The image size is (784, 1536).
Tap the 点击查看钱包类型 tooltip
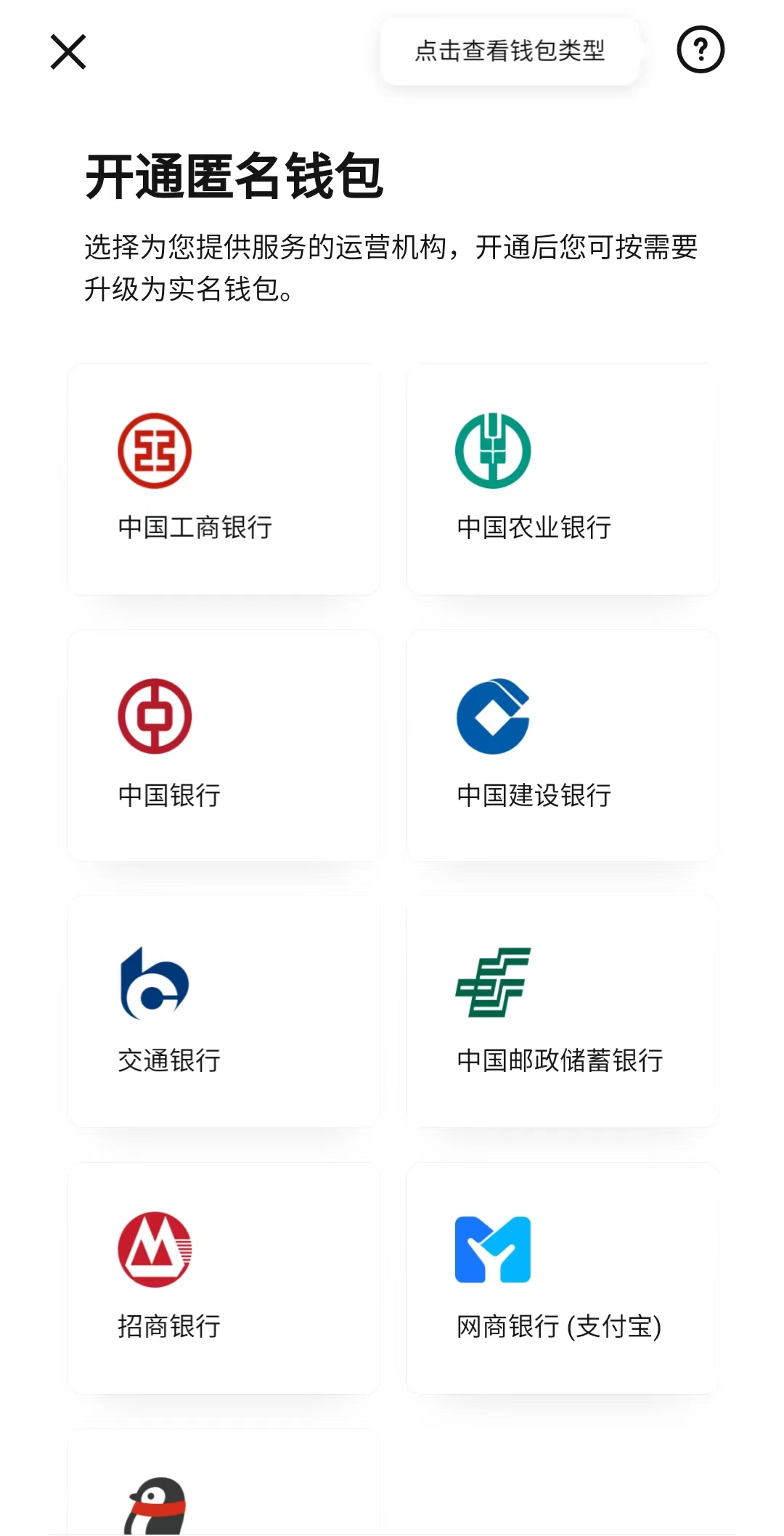pyautogui.click(x=510, y=51)
